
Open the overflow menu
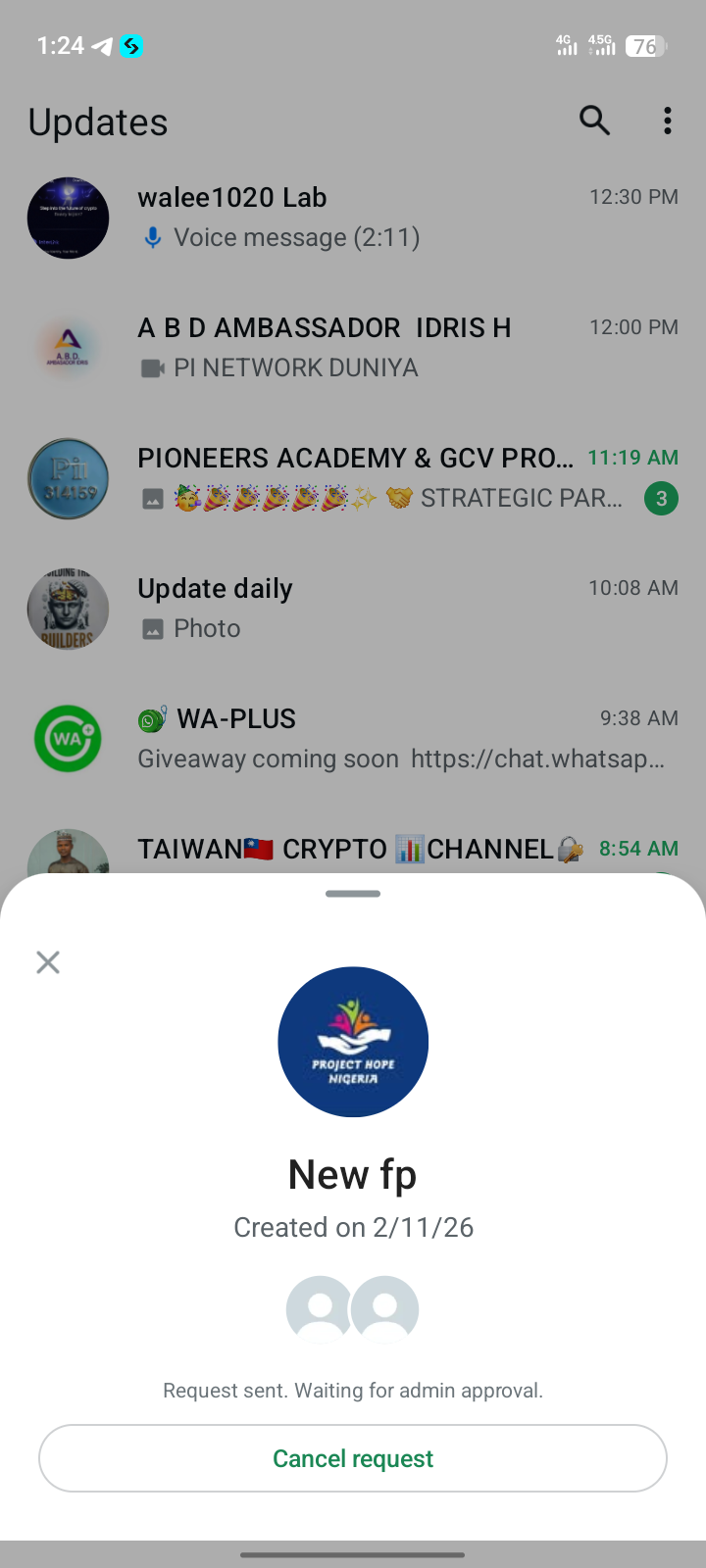[668, 121]
